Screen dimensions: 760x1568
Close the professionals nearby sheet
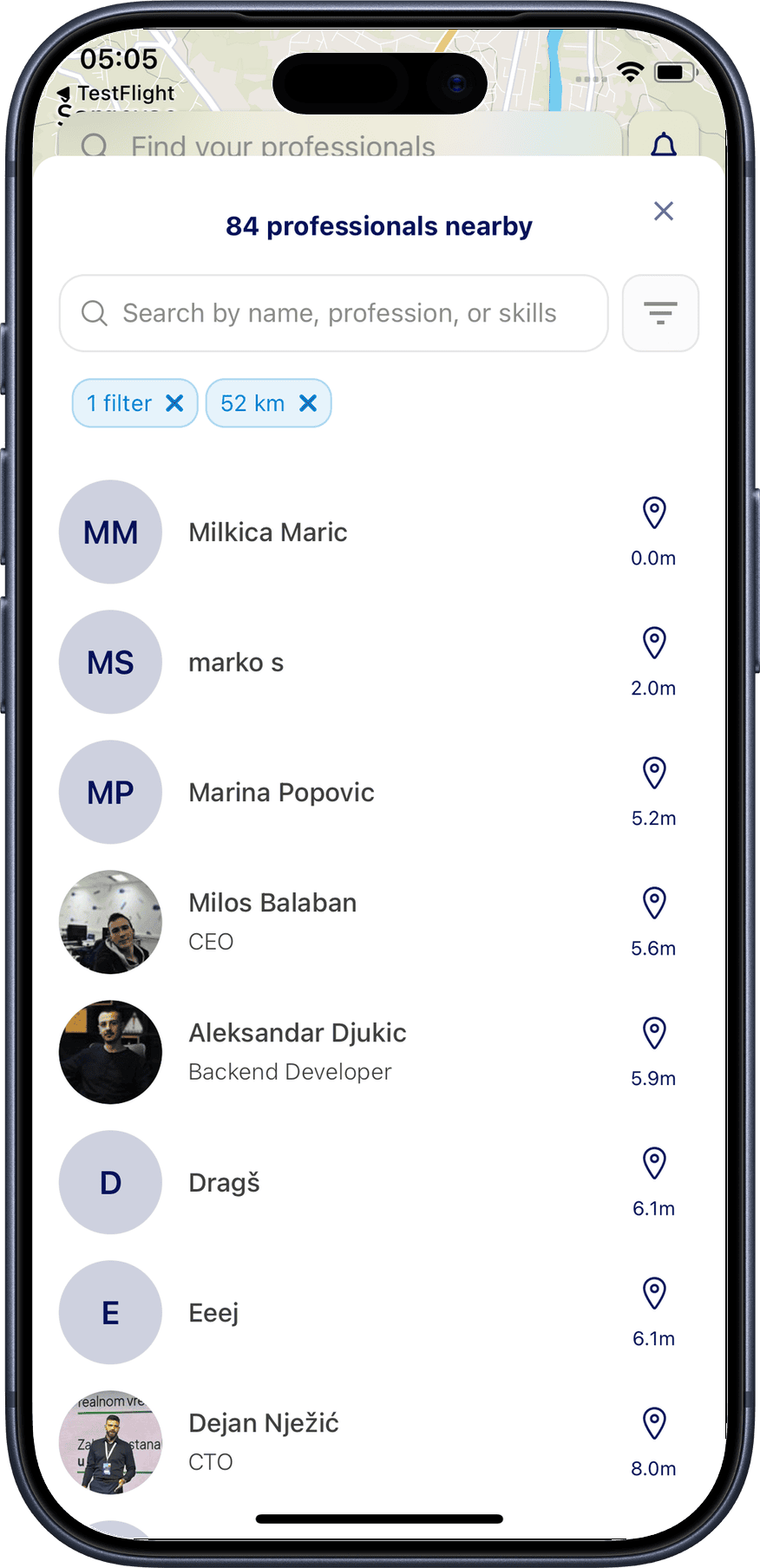[664, 211]
